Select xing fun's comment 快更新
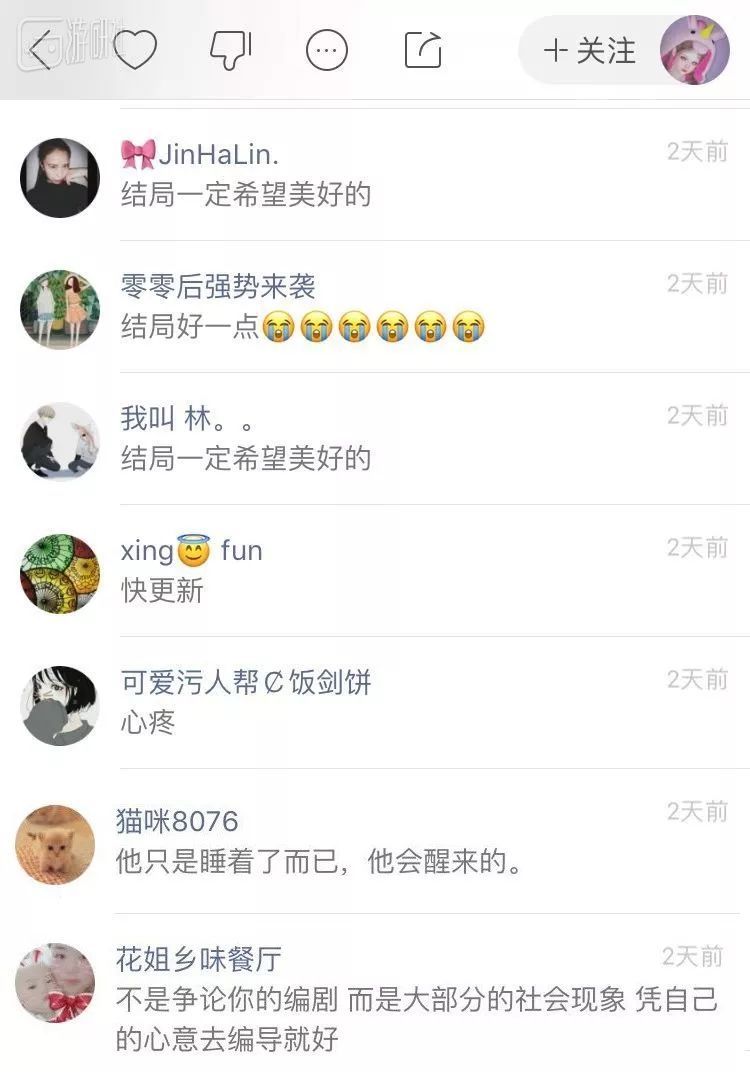 (162, 591)
